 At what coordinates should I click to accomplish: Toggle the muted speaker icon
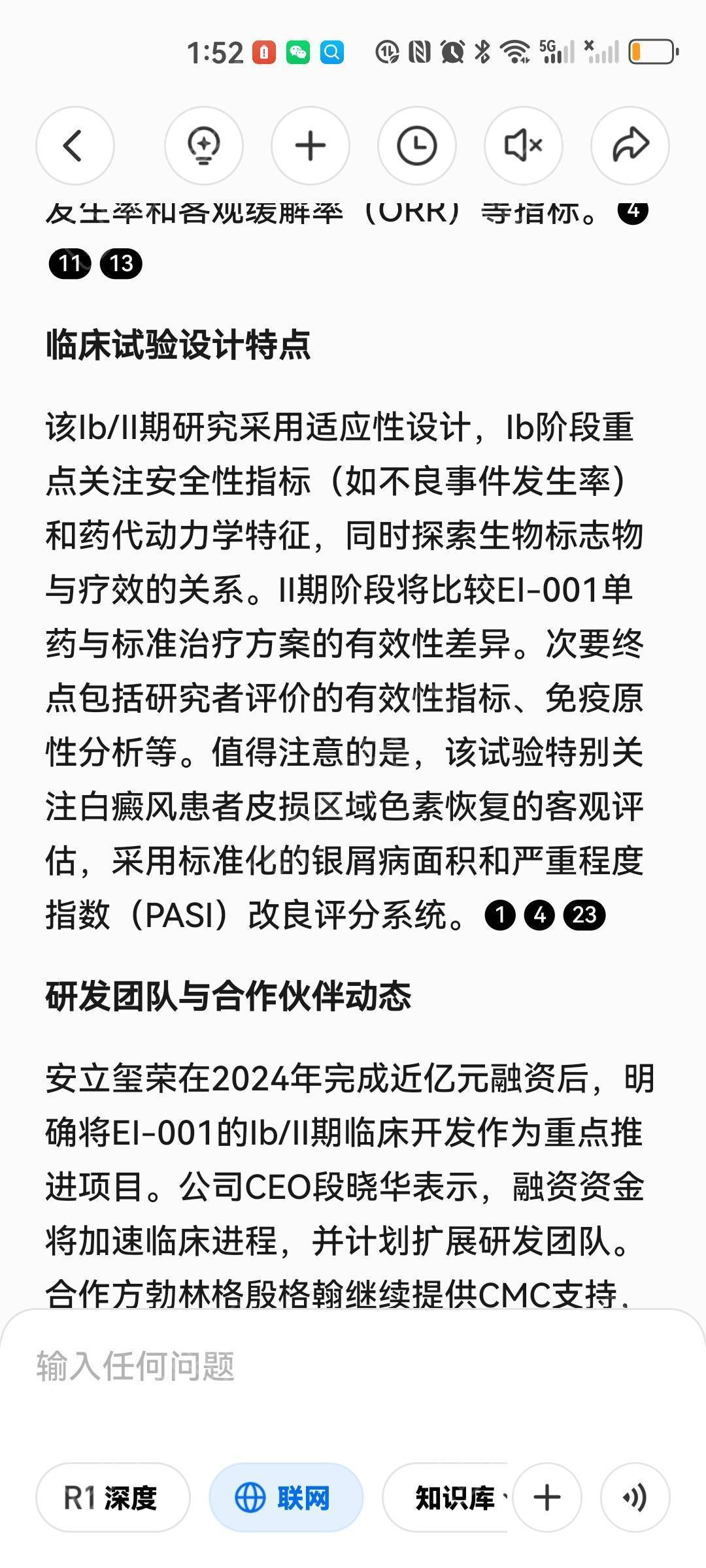coord(524,145)
